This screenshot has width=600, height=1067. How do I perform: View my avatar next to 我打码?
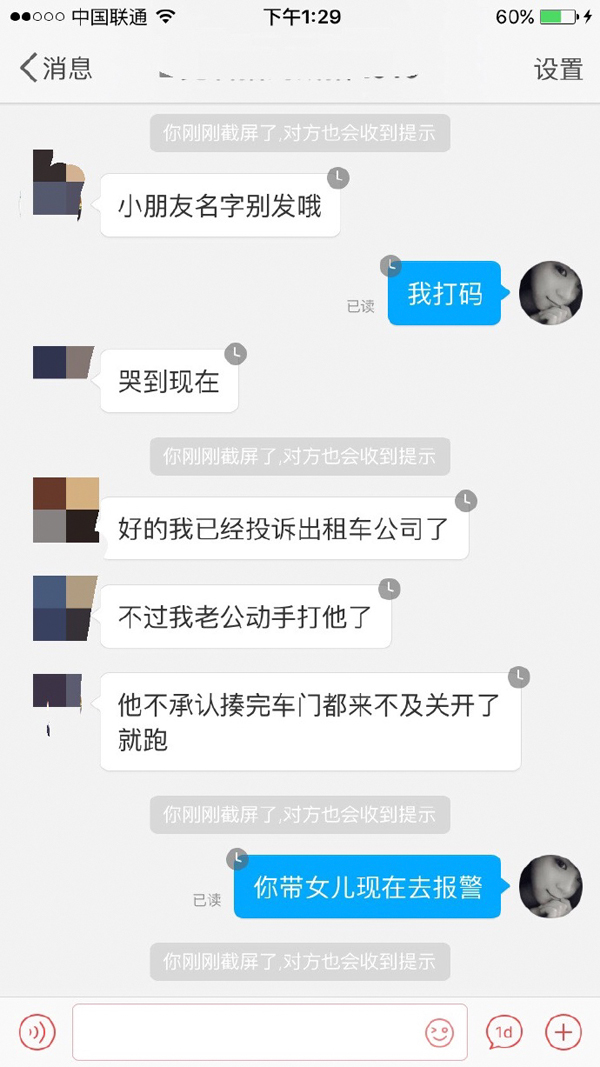pos(550,293)
